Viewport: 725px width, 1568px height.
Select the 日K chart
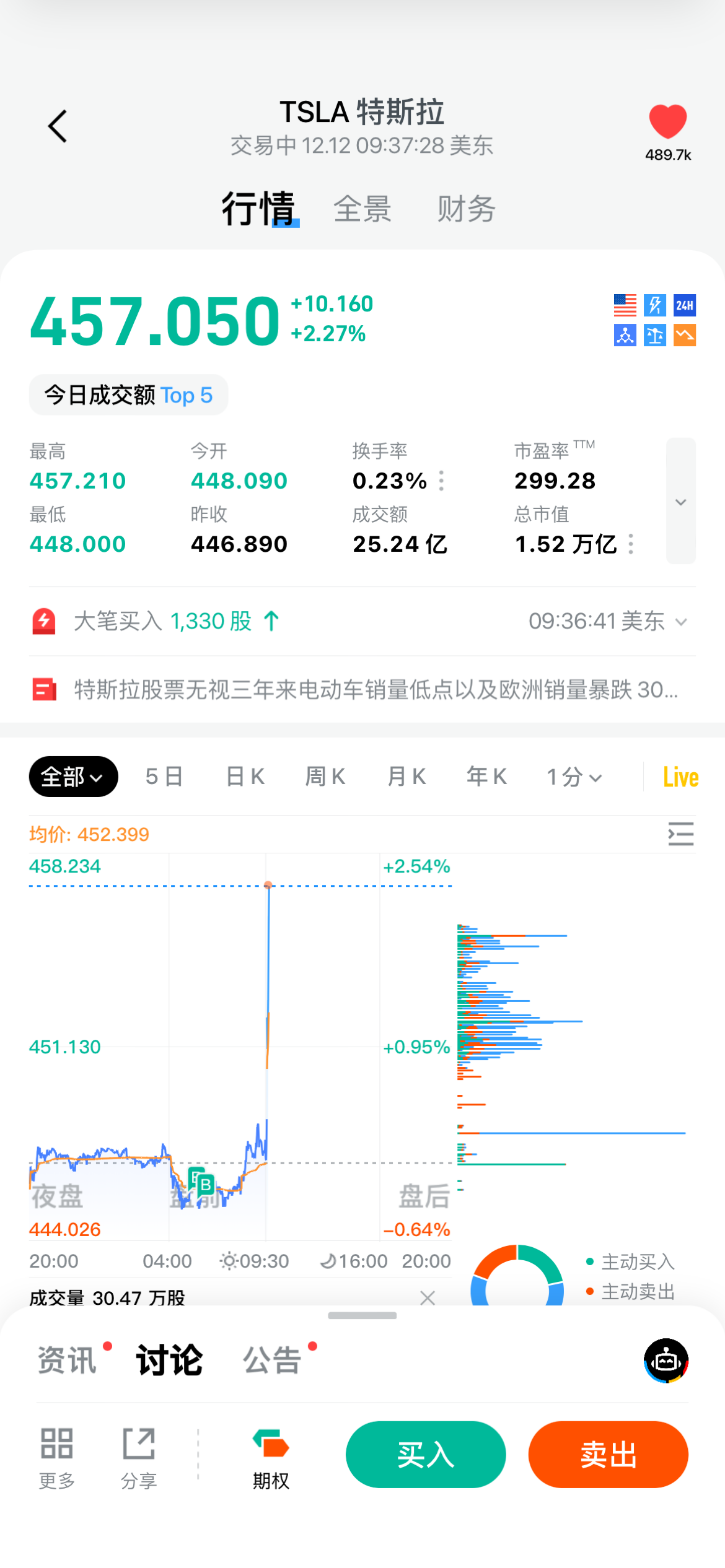click(x=245, y=777)
